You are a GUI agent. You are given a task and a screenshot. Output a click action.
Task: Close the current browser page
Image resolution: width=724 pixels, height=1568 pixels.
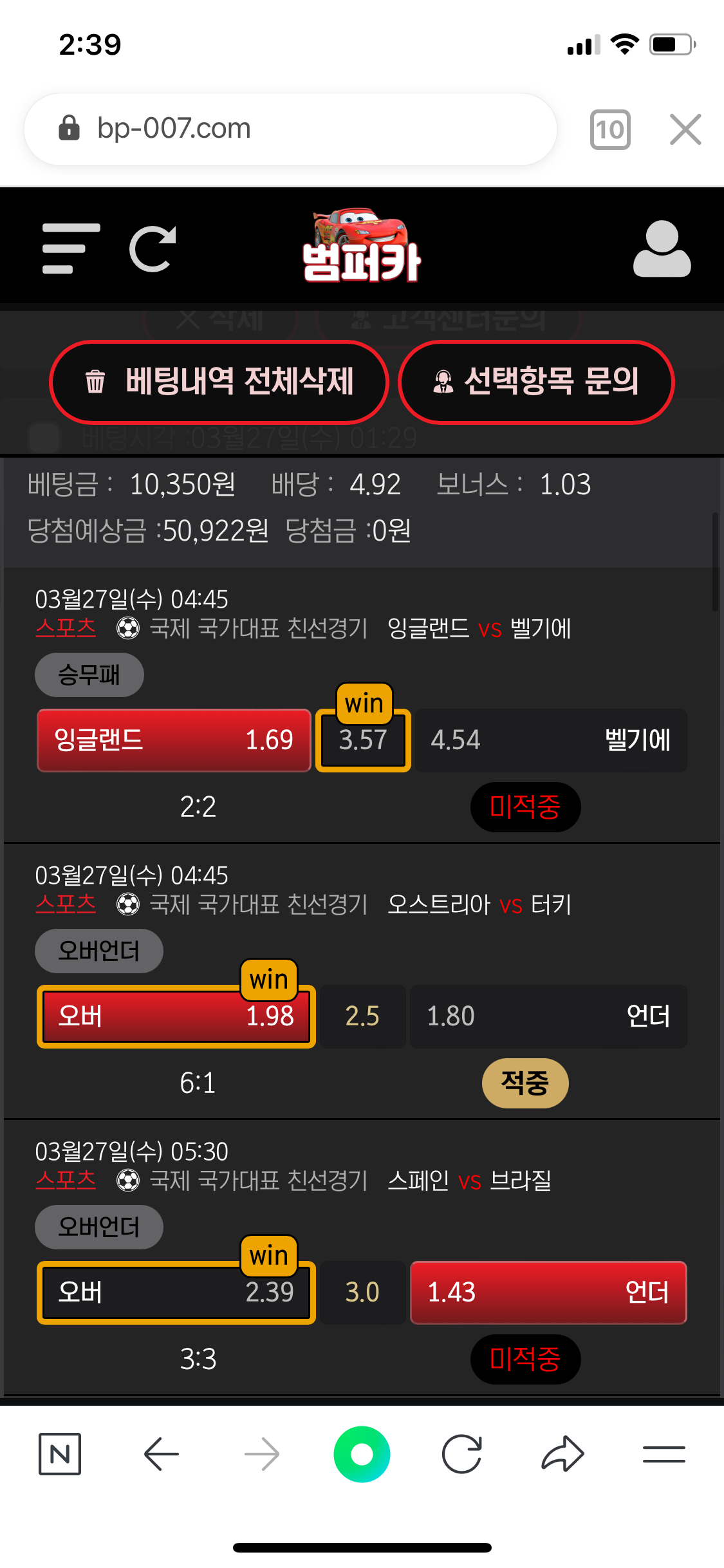pyautogui.click(x=685, y=129)
